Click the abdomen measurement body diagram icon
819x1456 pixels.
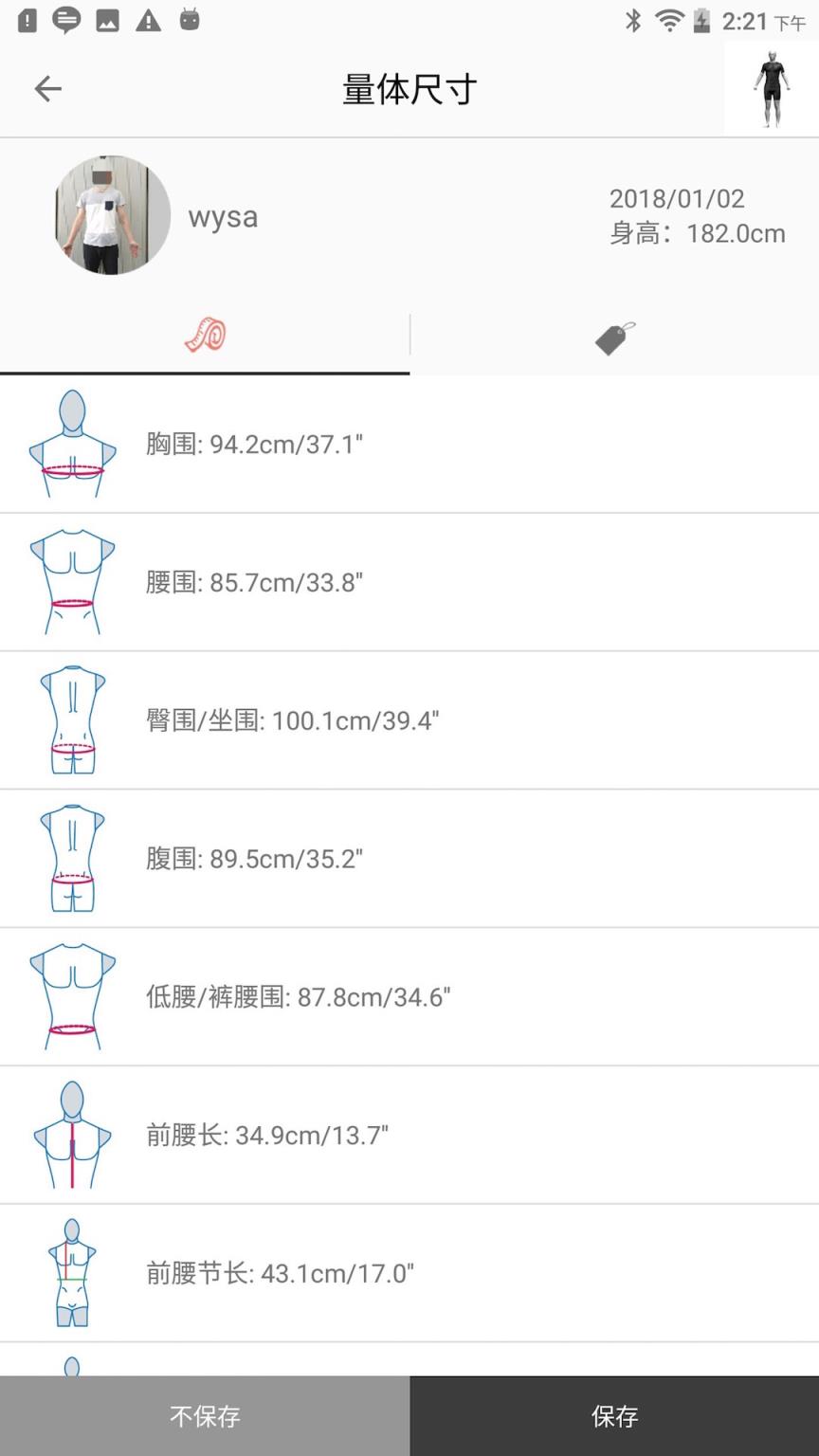tap(72, 858)
